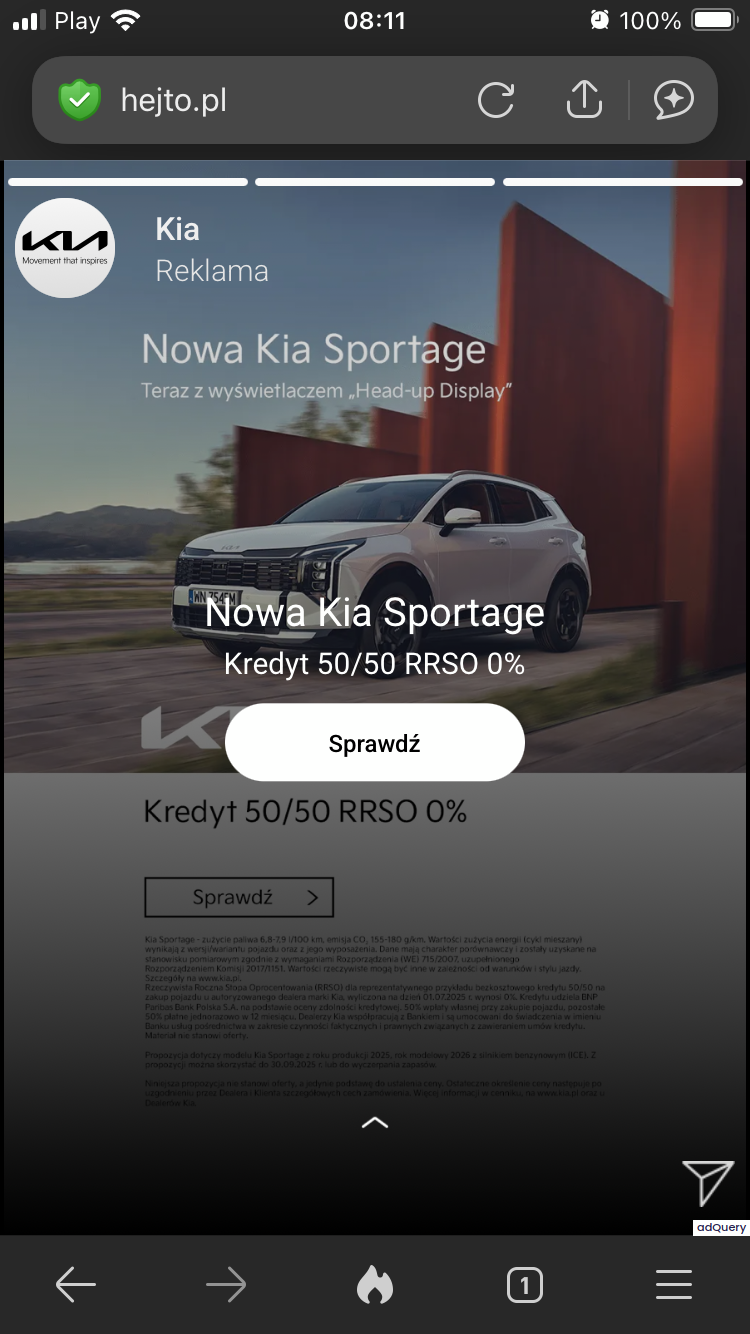Viewport: 750px width, 1334px height.
Task: Open the adQuery label
Action: pyautogui.click(x=721, y=1227)
